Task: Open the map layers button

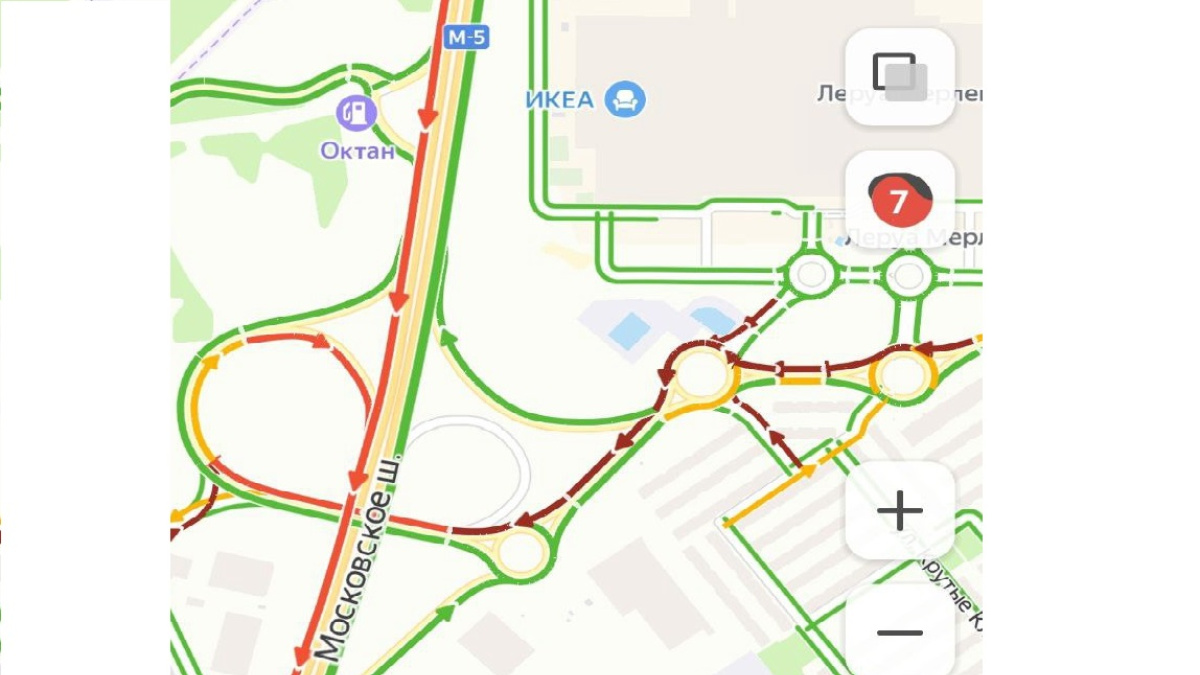Action: [x=900, y=76]
